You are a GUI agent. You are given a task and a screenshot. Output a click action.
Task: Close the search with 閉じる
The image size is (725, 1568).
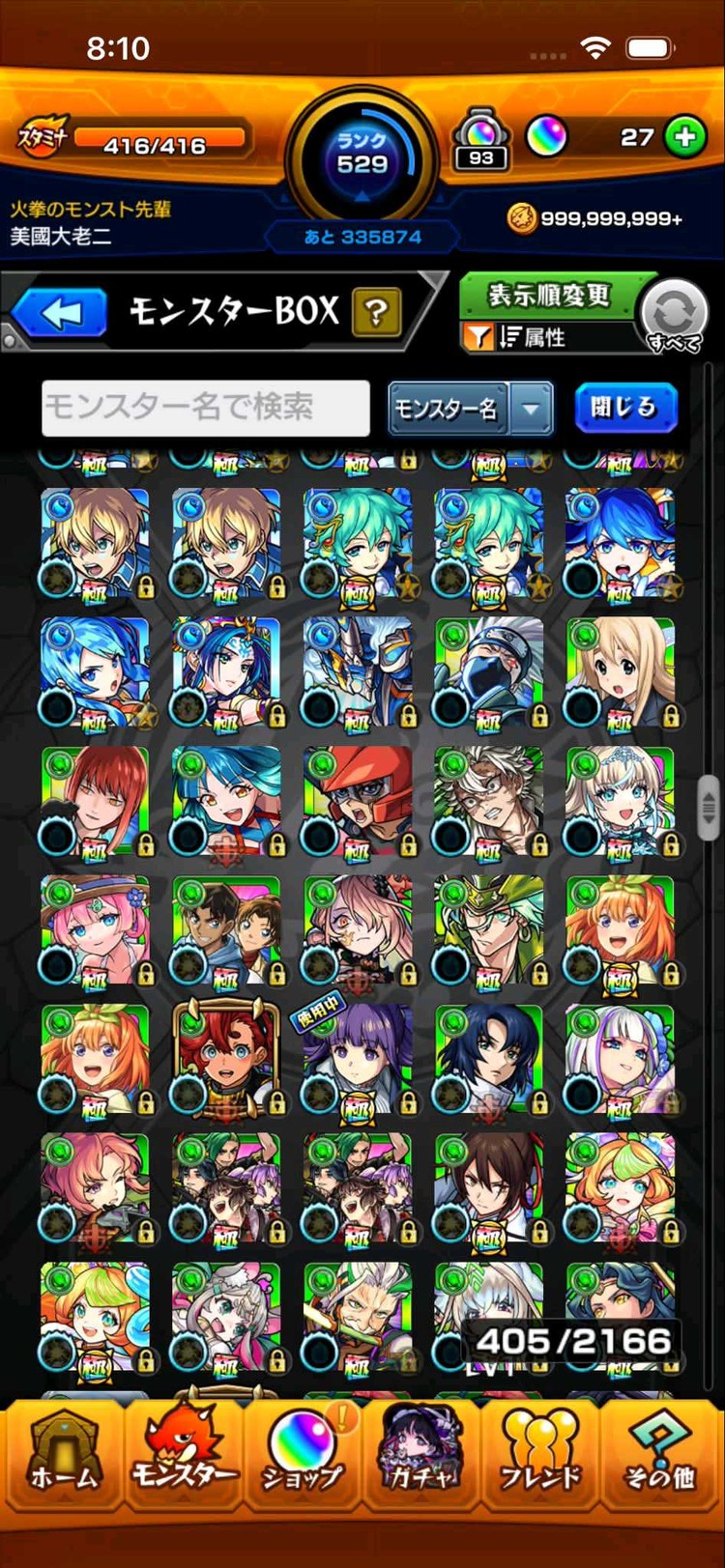(625, 408)
